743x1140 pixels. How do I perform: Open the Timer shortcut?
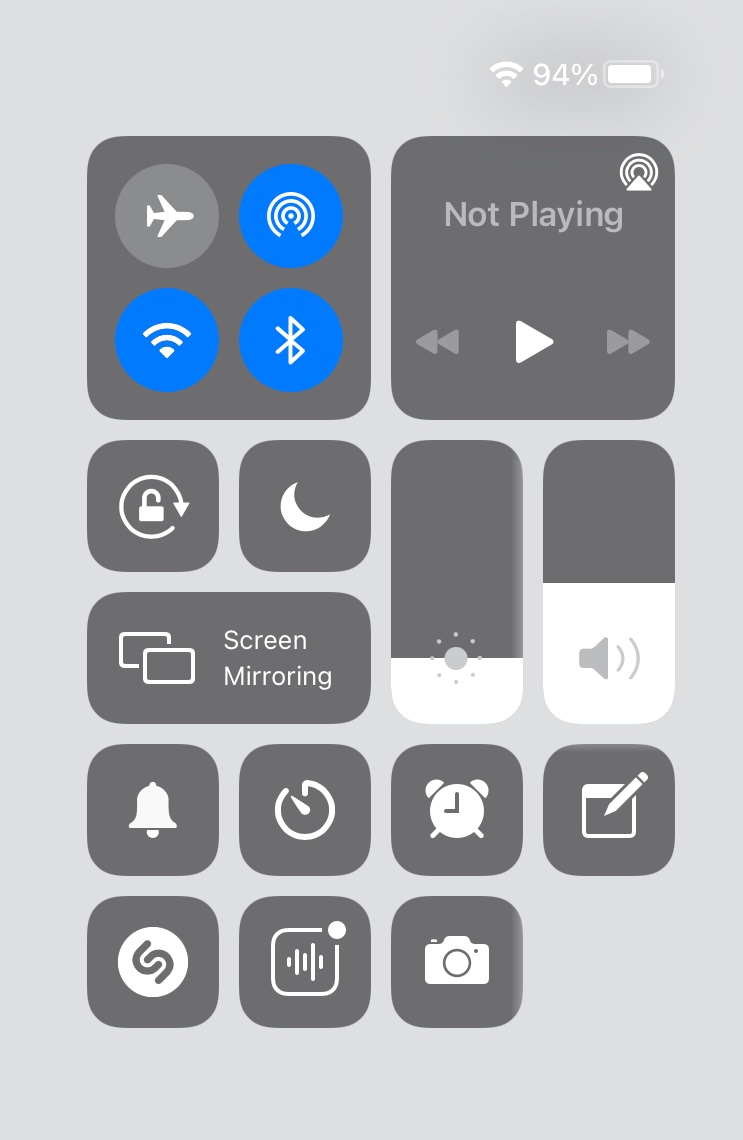[x=305, y=810]
